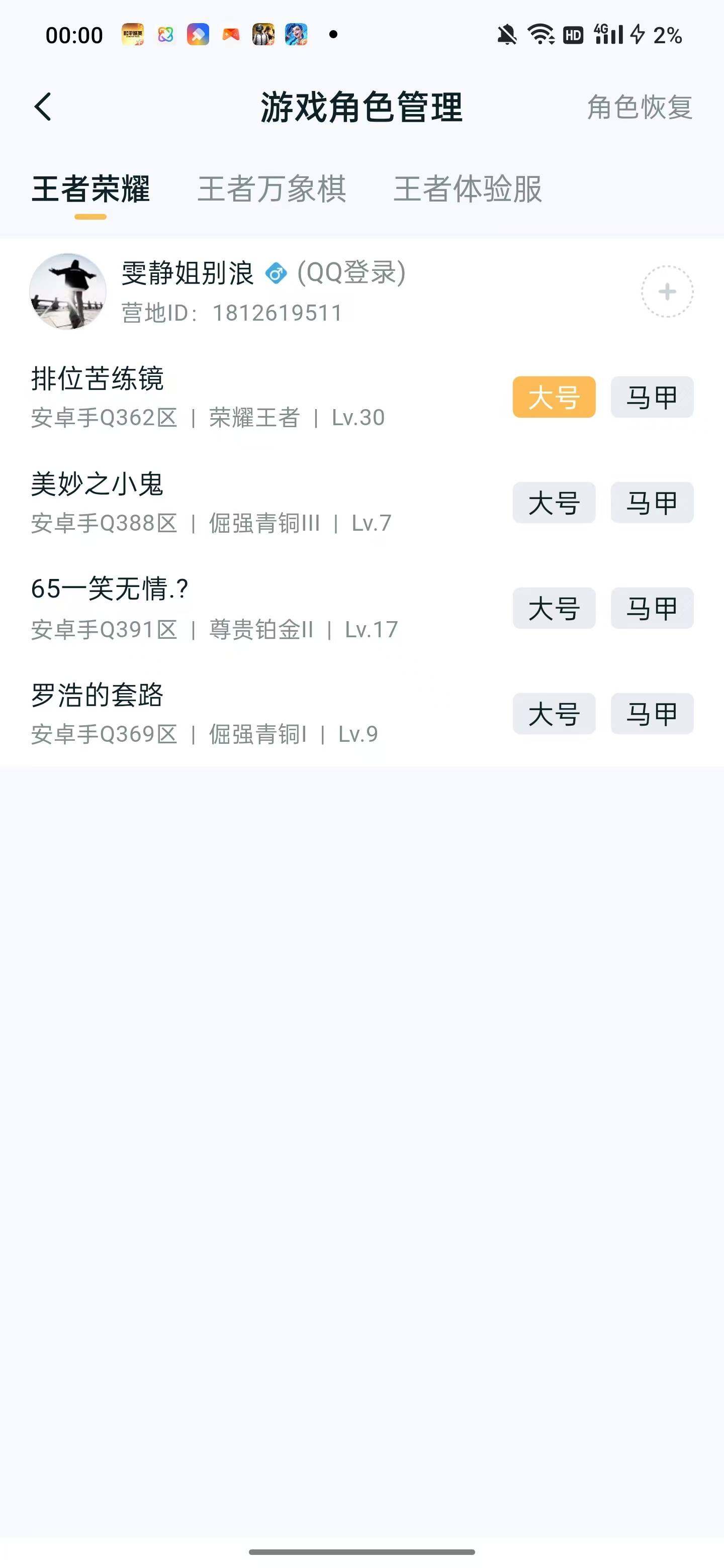This screenshot has height=1568, width=724.
Task: Mark 罗浩的套路 as 马甲
Action: click(x=652, y=714)
